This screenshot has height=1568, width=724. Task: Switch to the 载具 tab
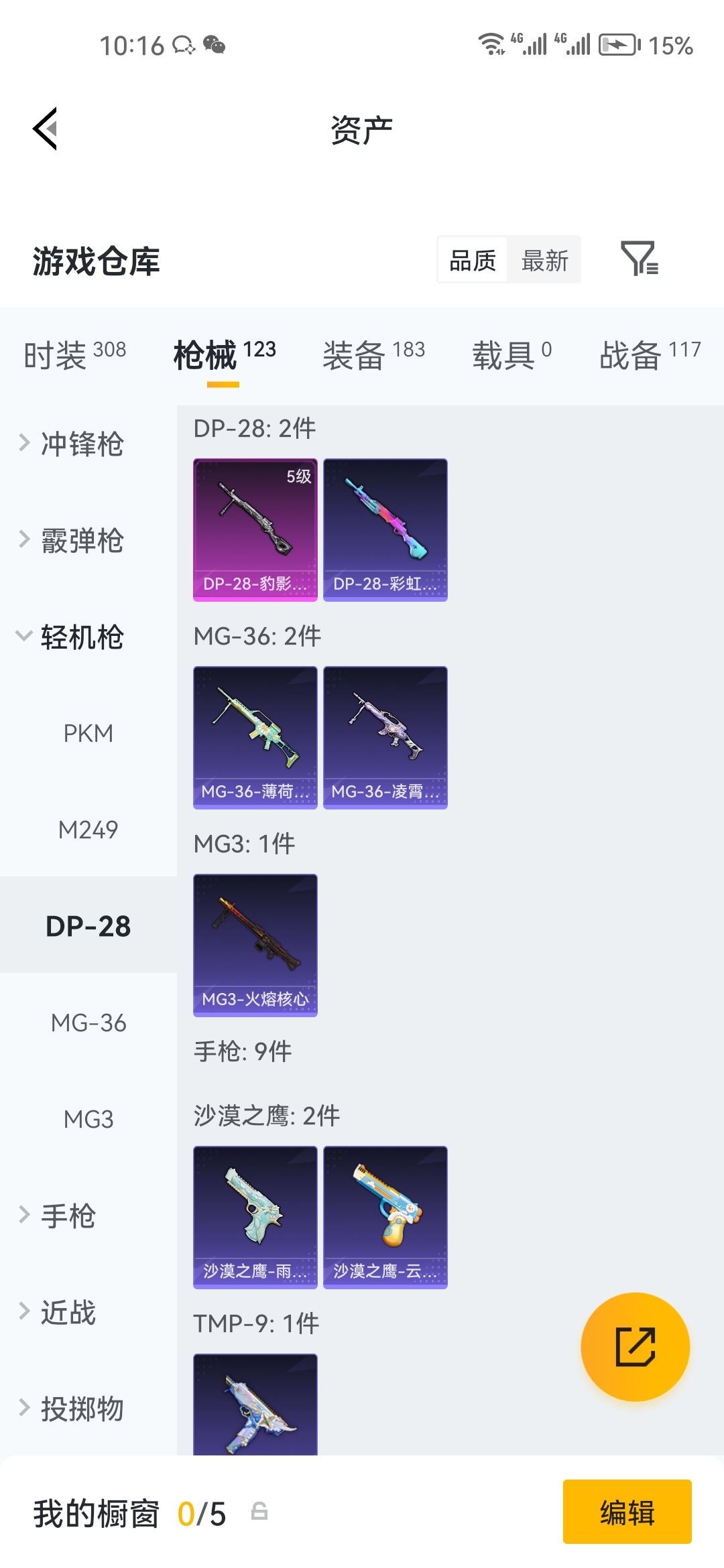click(x=511, y=354)
